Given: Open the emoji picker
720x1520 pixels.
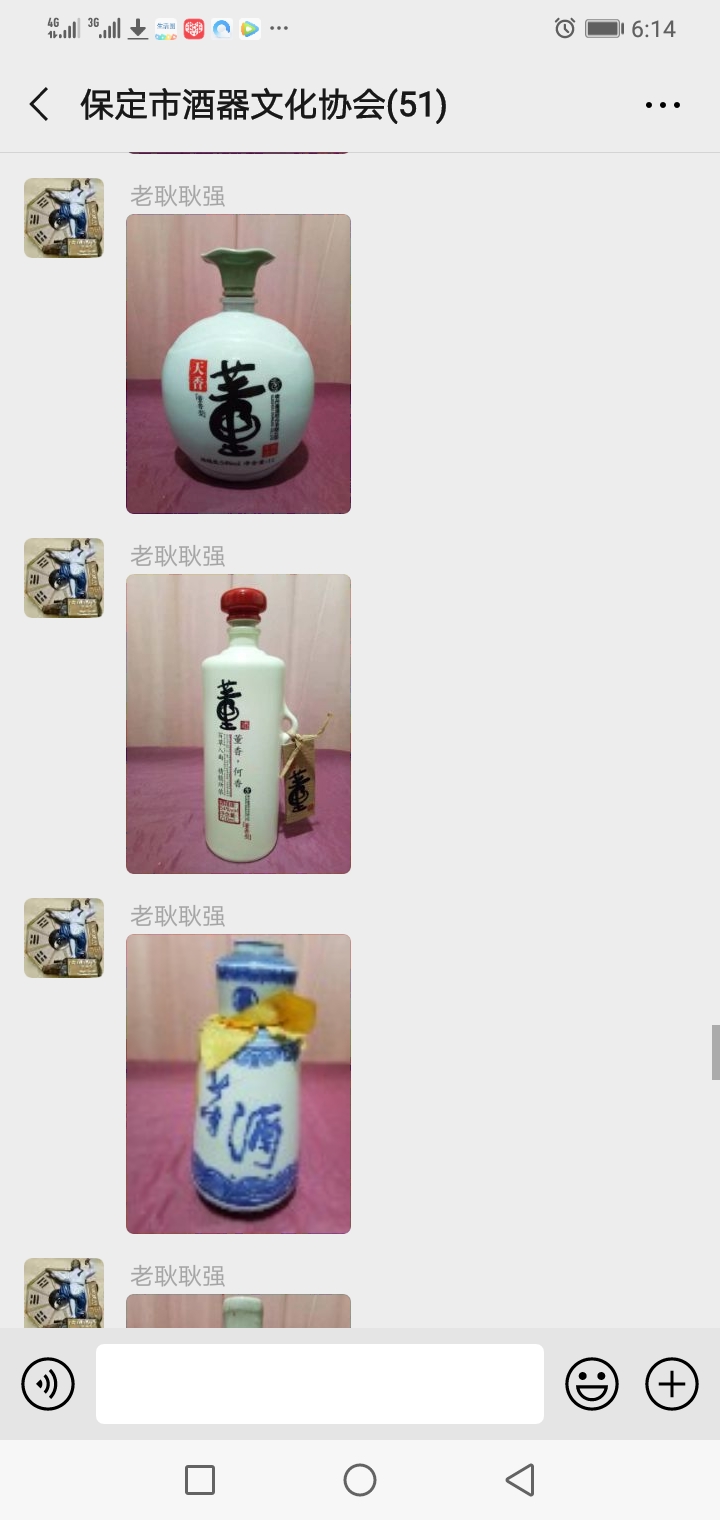Looking at the screenshot, I should tap(592, 1384).
